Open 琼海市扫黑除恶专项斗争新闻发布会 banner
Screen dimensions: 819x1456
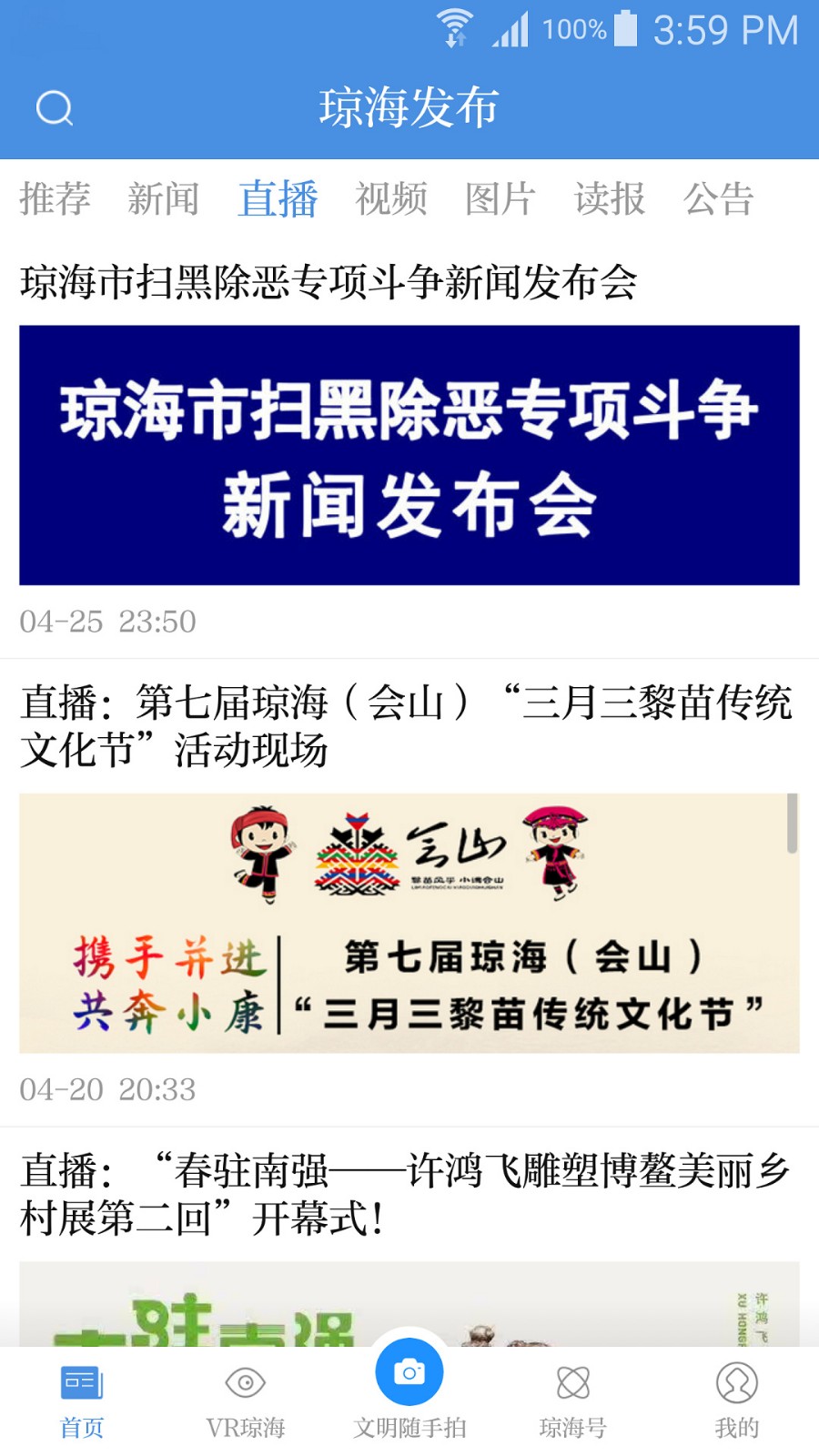click(409, 455)
